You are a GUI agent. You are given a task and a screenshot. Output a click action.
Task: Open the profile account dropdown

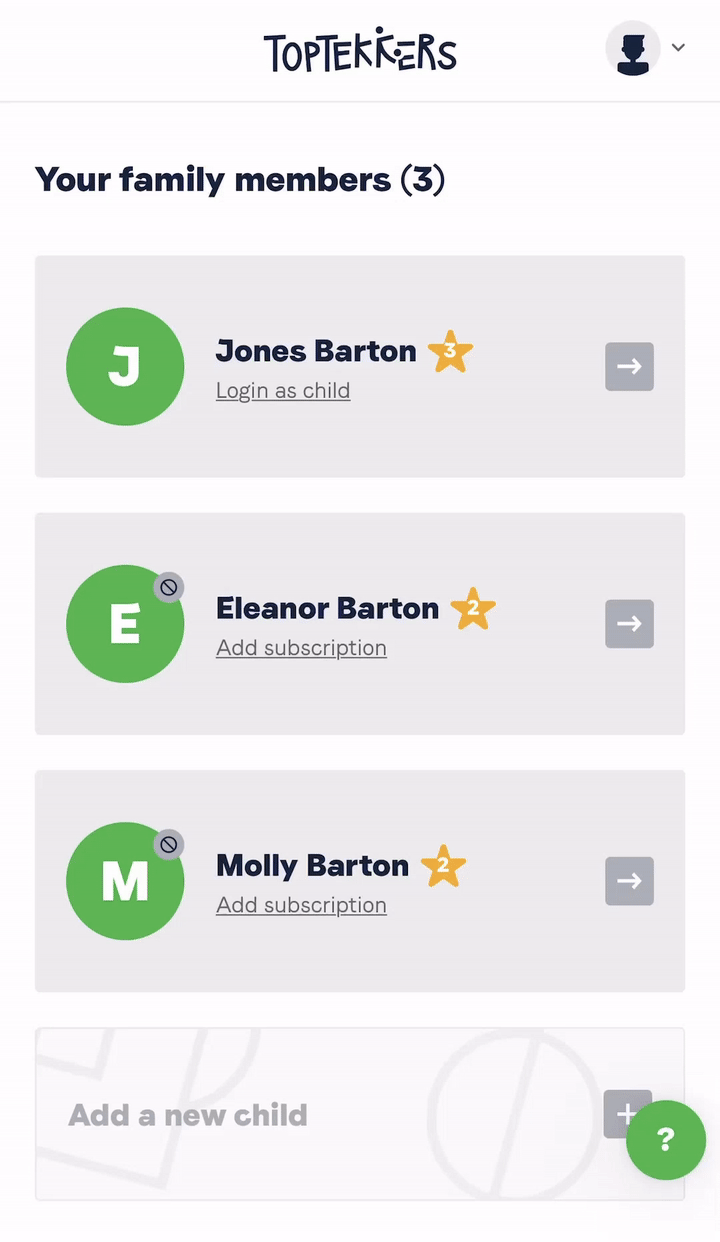(647, 48)
